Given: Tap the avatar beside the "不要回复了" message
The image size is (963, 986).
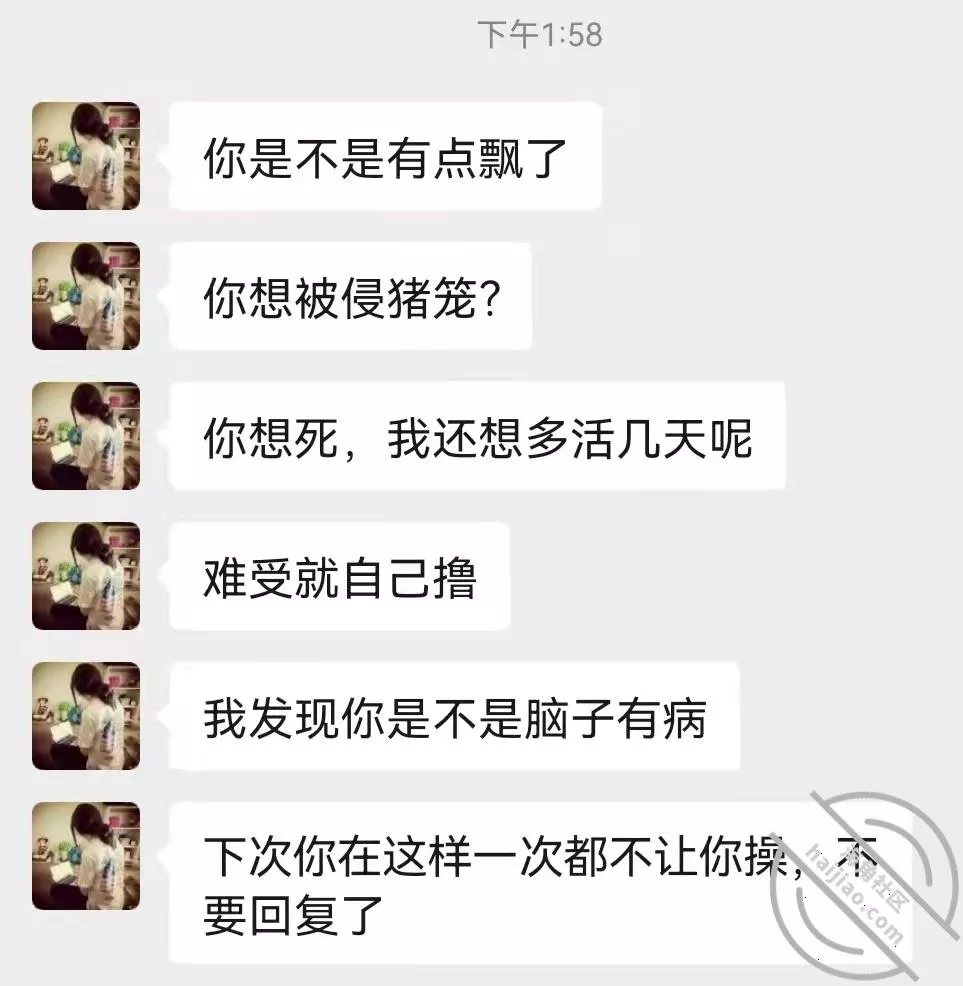Looking at the screenshot, I should [86, 856].
